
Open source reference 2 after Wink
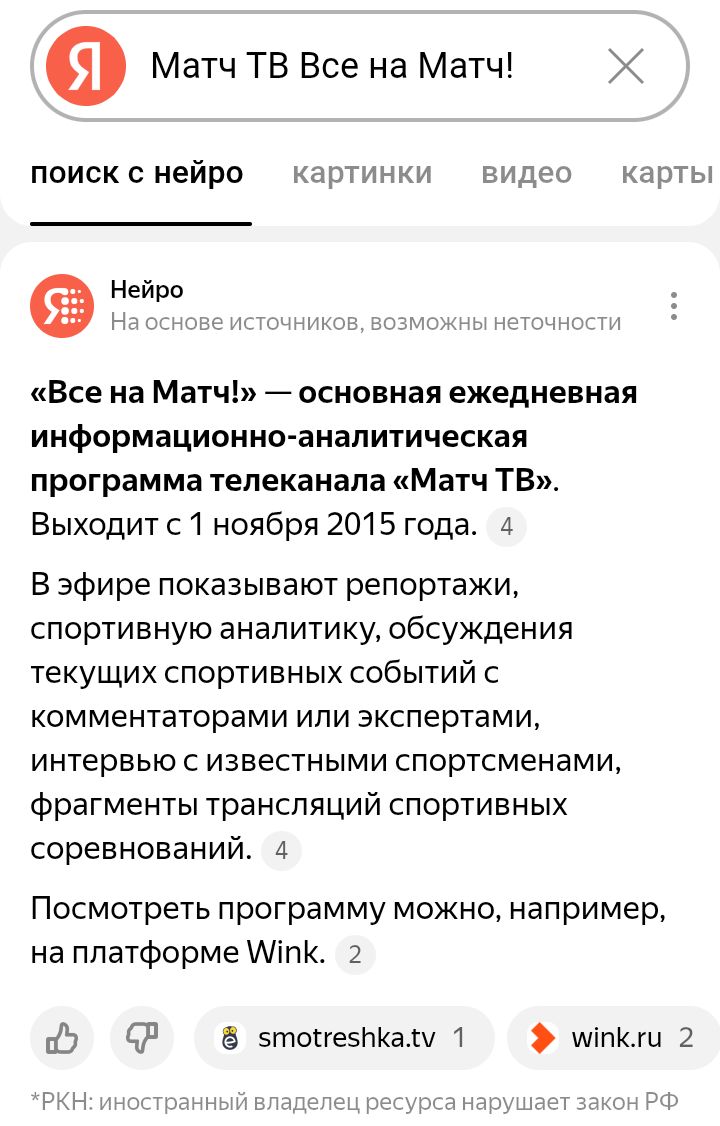click(355, 955)
